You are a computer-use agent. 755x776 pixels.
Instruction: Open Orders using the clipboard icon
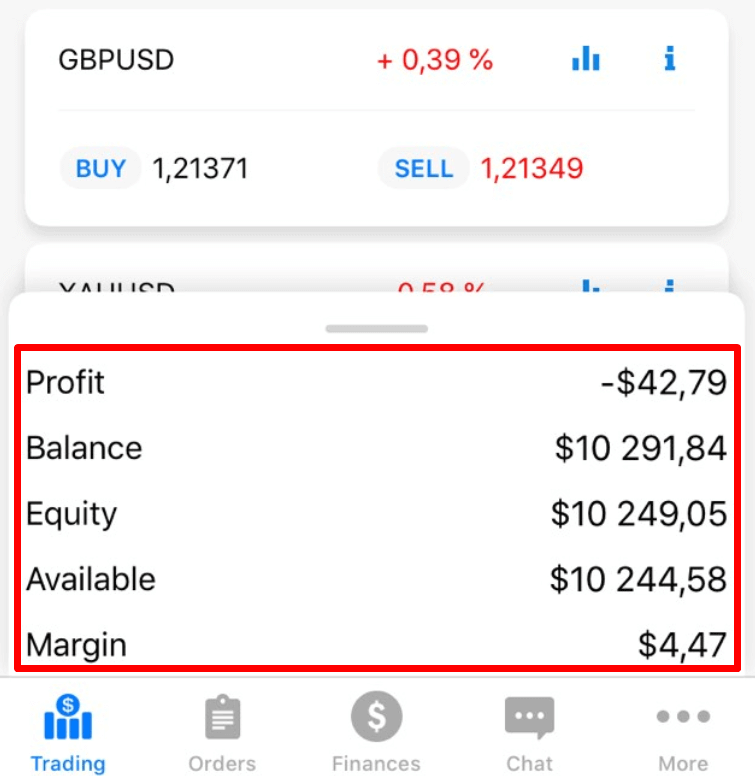[x=222, y=717]
